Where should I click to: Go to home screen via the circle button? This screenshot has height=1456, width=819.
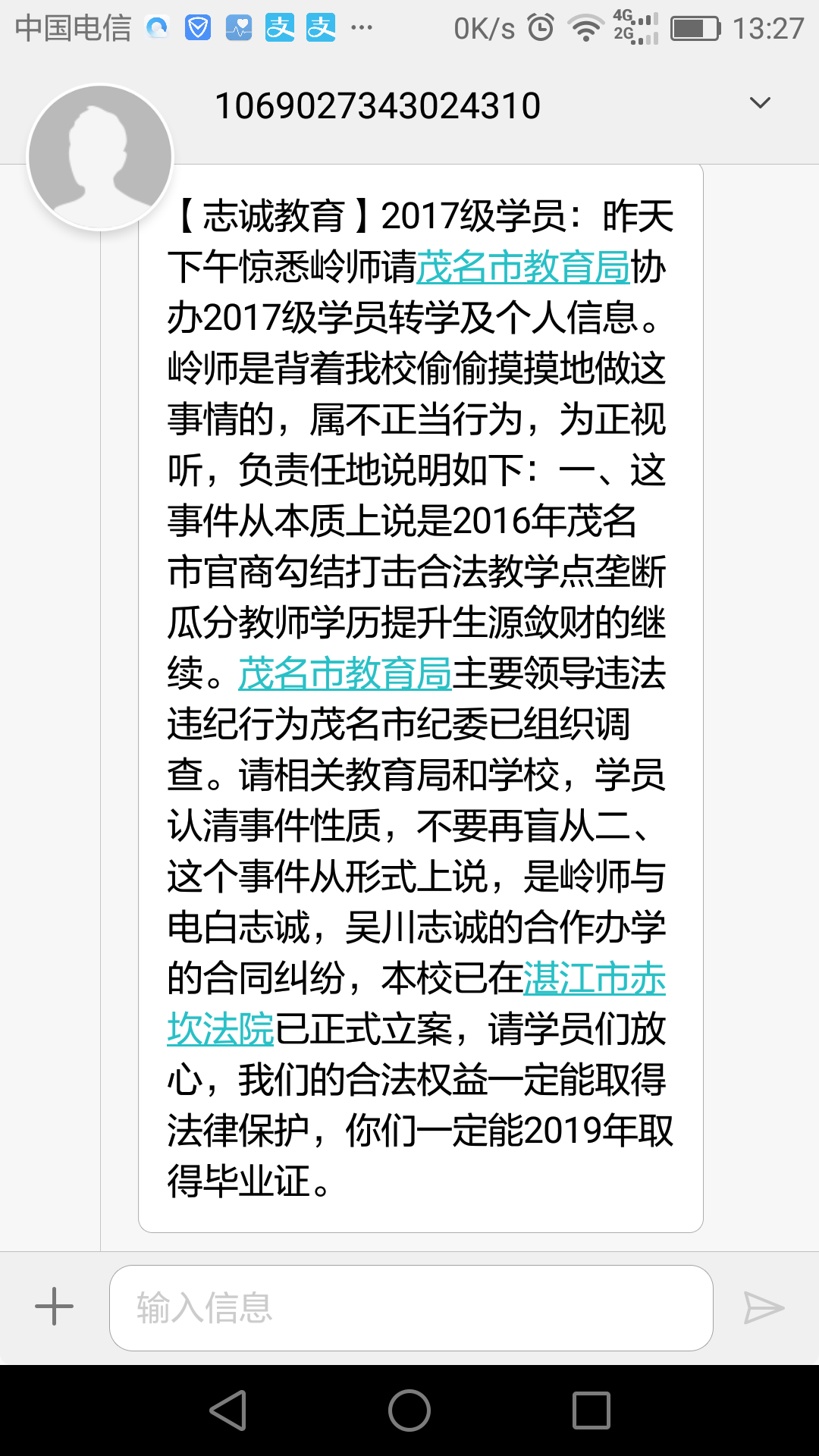(x=409, y=1410)
